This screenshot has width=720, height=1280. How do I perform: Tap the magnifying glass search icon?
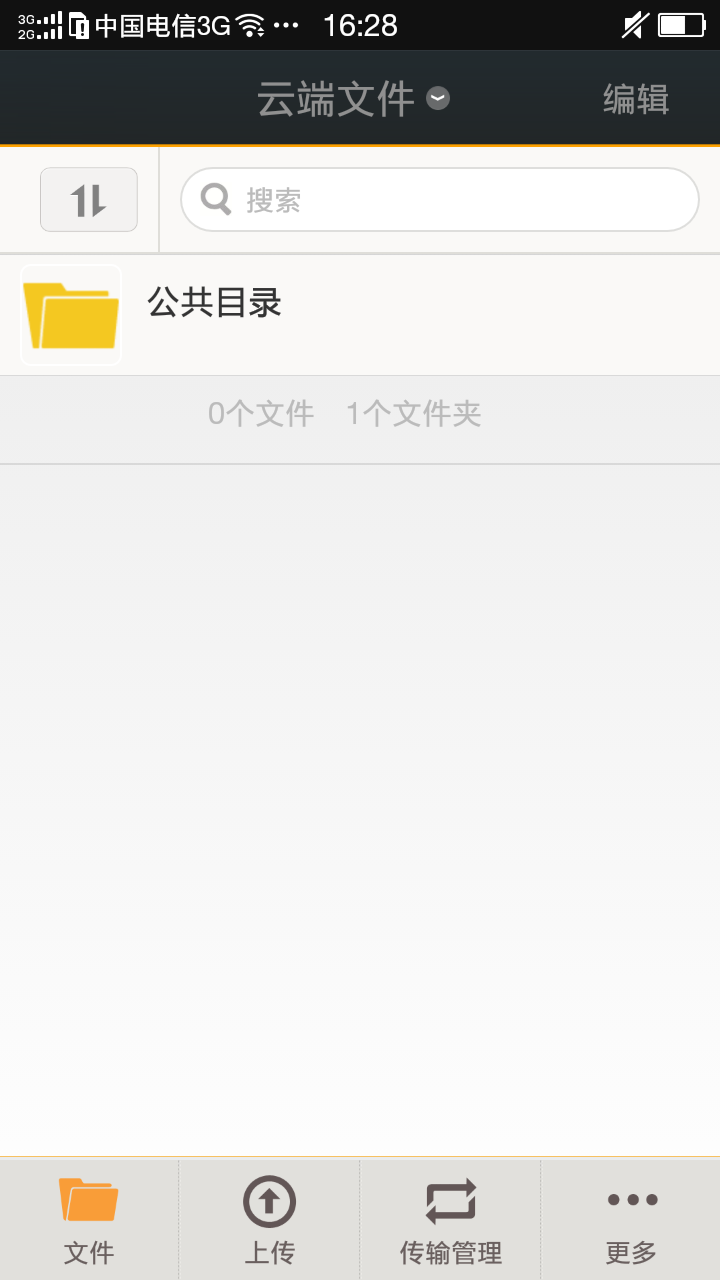(214, 199)
